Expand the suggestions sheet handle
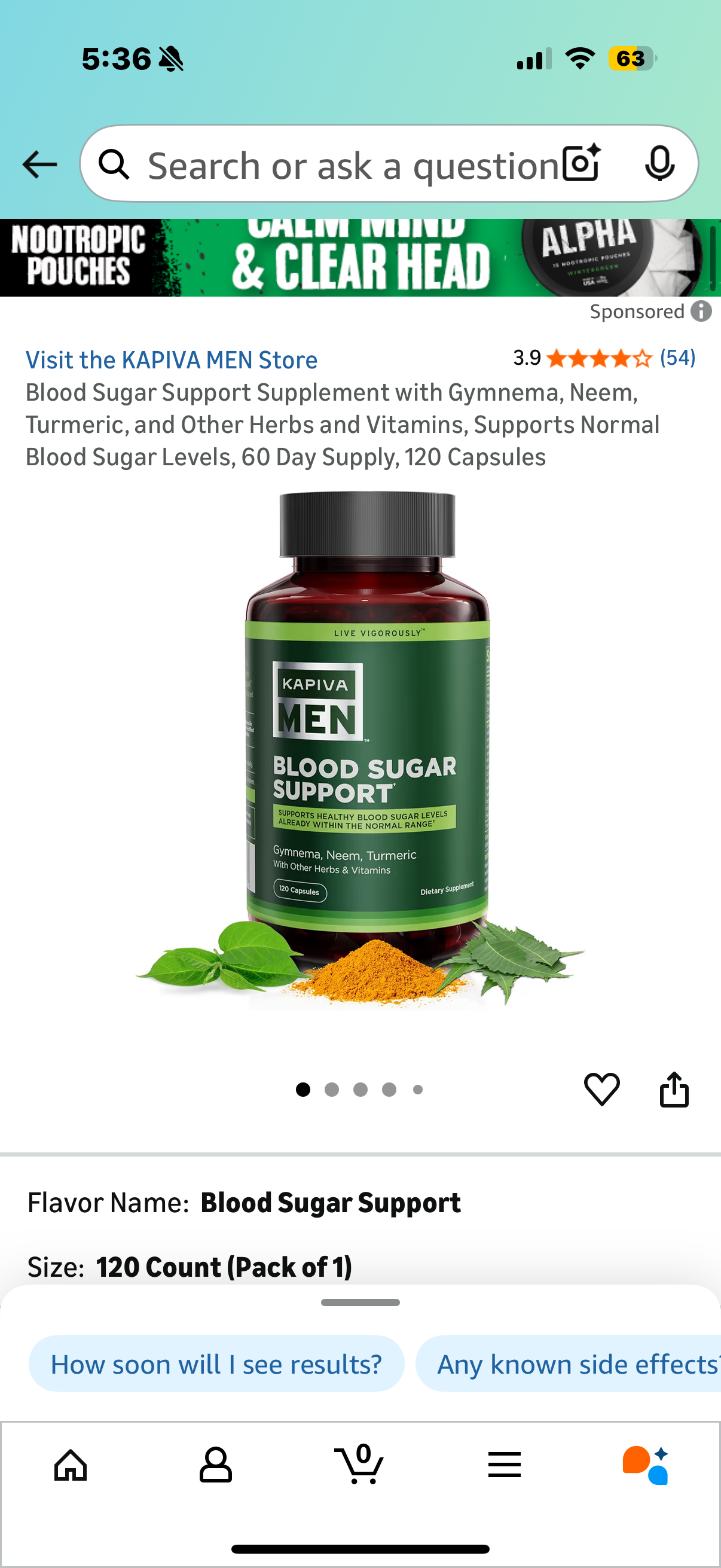Image resolution: width=721 pixels, height=1568 pixels. click(360, 1302)
